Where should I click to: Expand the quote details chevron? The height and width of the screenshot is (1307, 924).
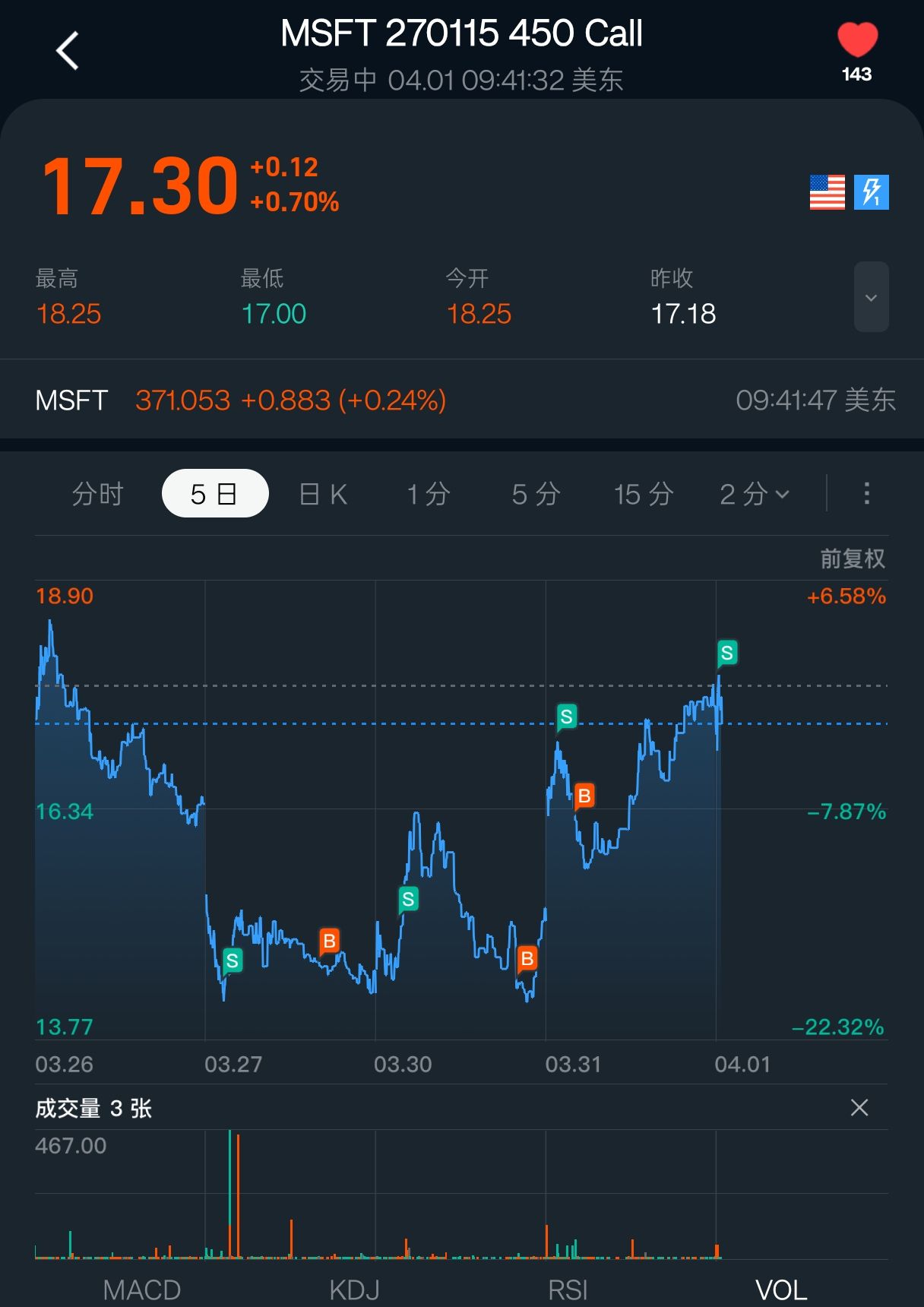[871, 297]
